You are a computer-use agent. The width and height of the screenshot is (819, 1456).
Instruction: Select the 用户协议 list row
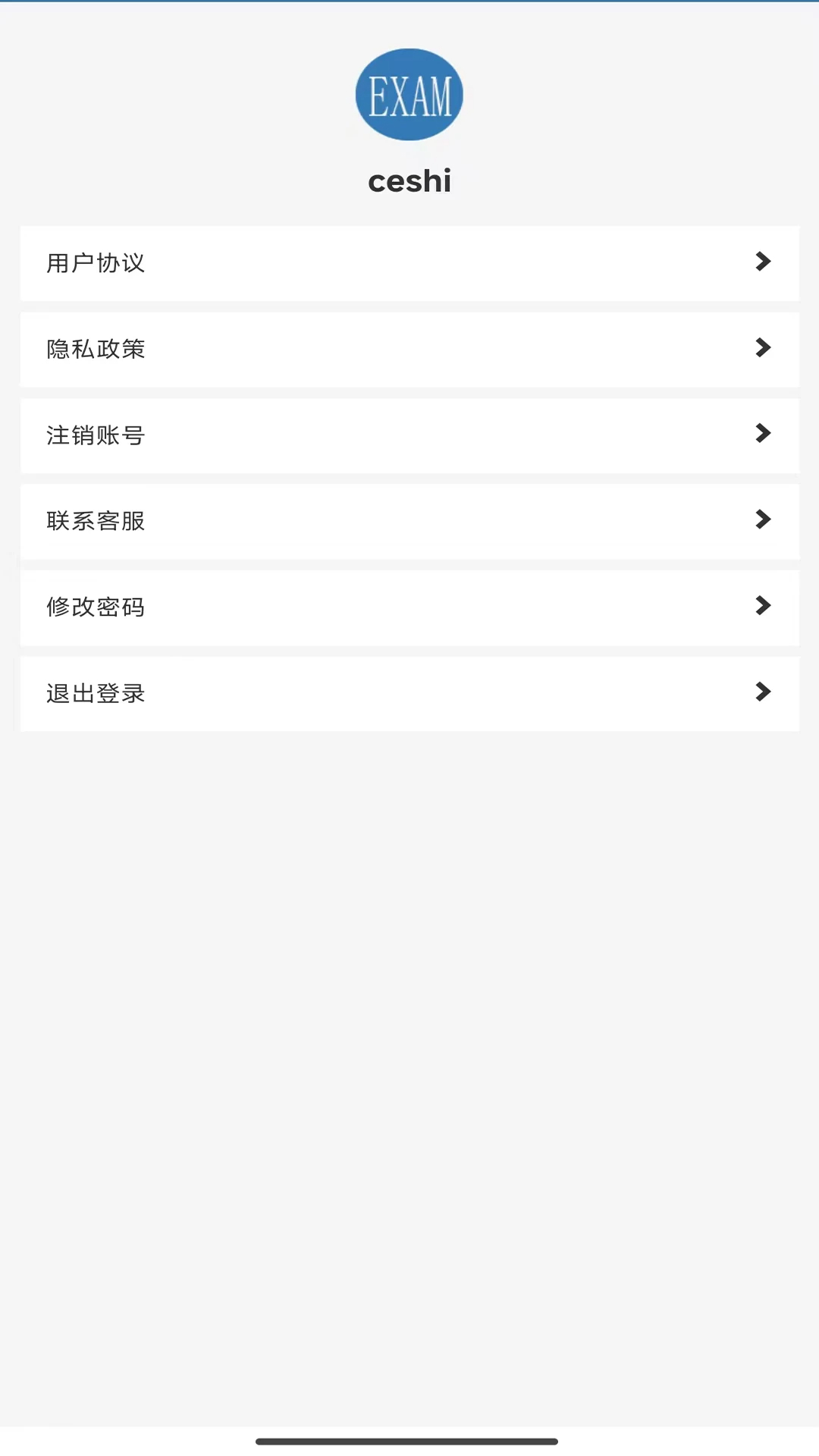click(x=409, y=263)
